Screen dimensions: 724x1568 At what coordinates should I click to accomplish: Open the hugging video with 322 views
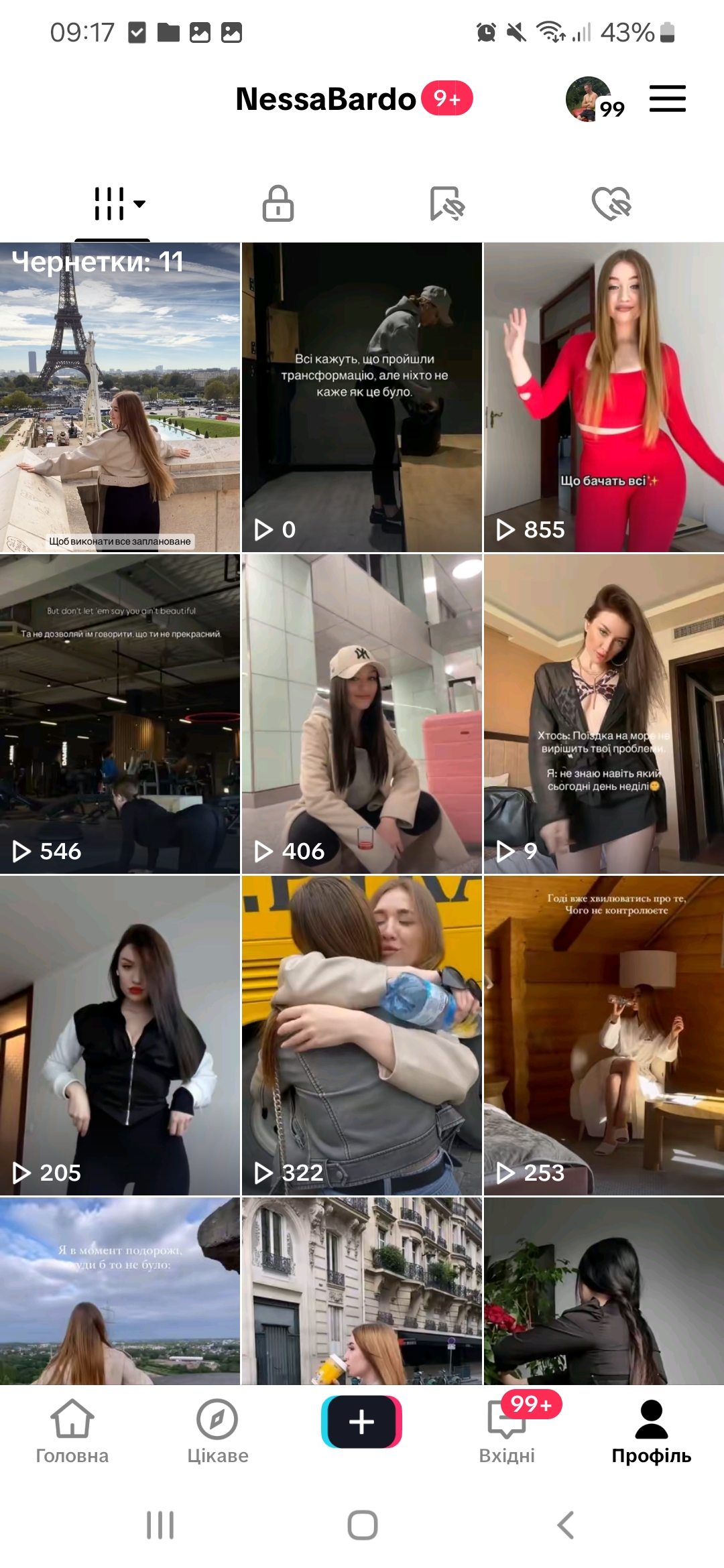point(361,1035)
